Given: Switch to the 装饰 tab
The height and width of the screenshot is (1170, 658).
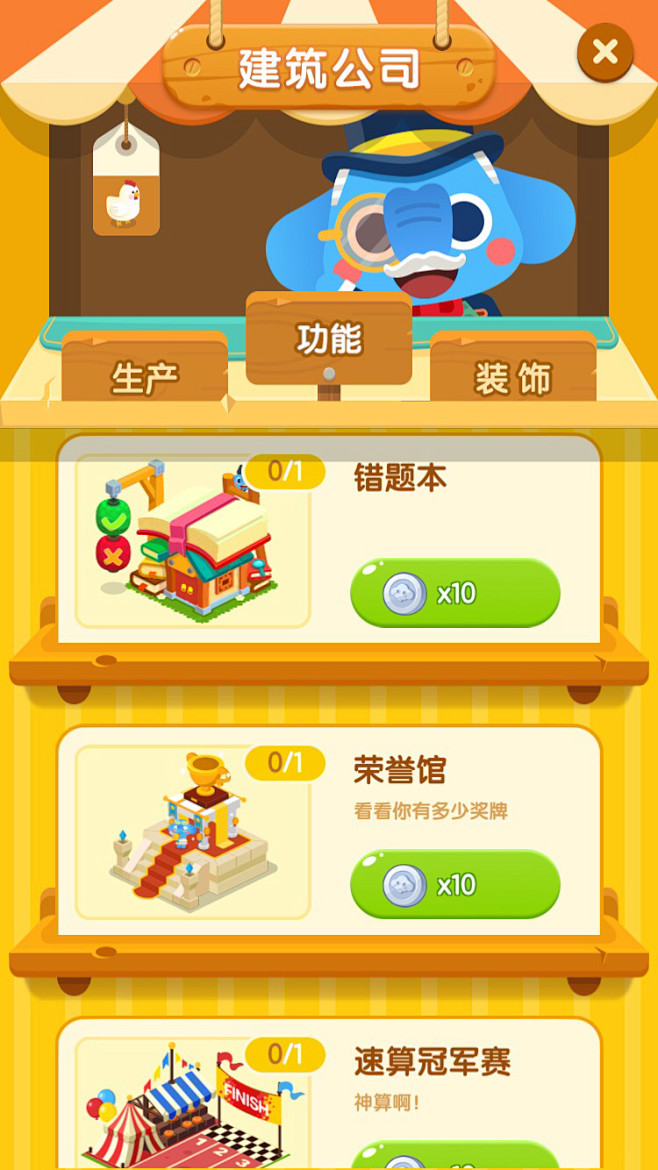Looking at the screenshot, I should (513, 377).
